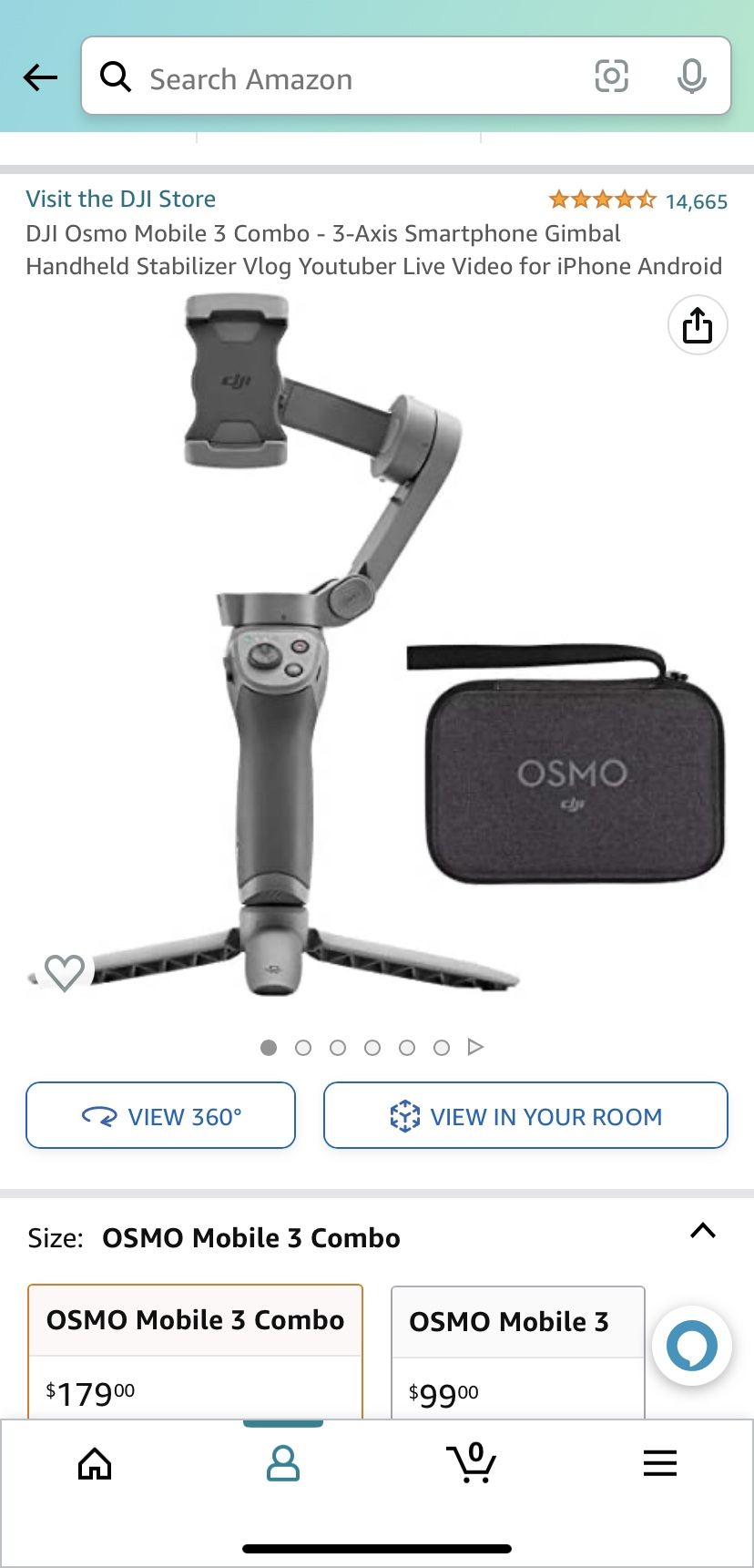Open the hamburger menu tab
Viewport: 754px width, 1568px height.
[x=659, y=1463]
